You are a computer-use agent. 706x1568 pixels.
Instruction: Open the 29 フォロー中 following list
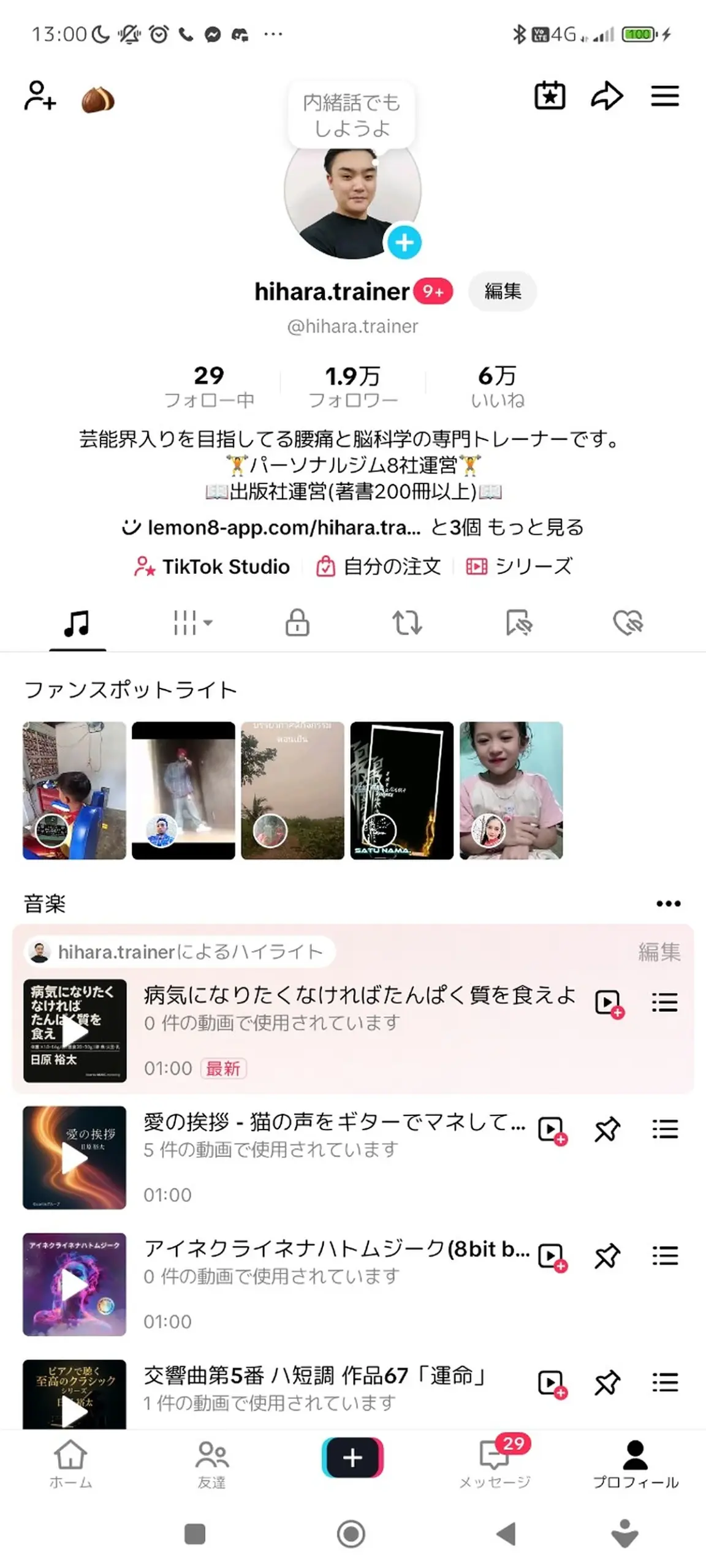click(x=209, y=386)
